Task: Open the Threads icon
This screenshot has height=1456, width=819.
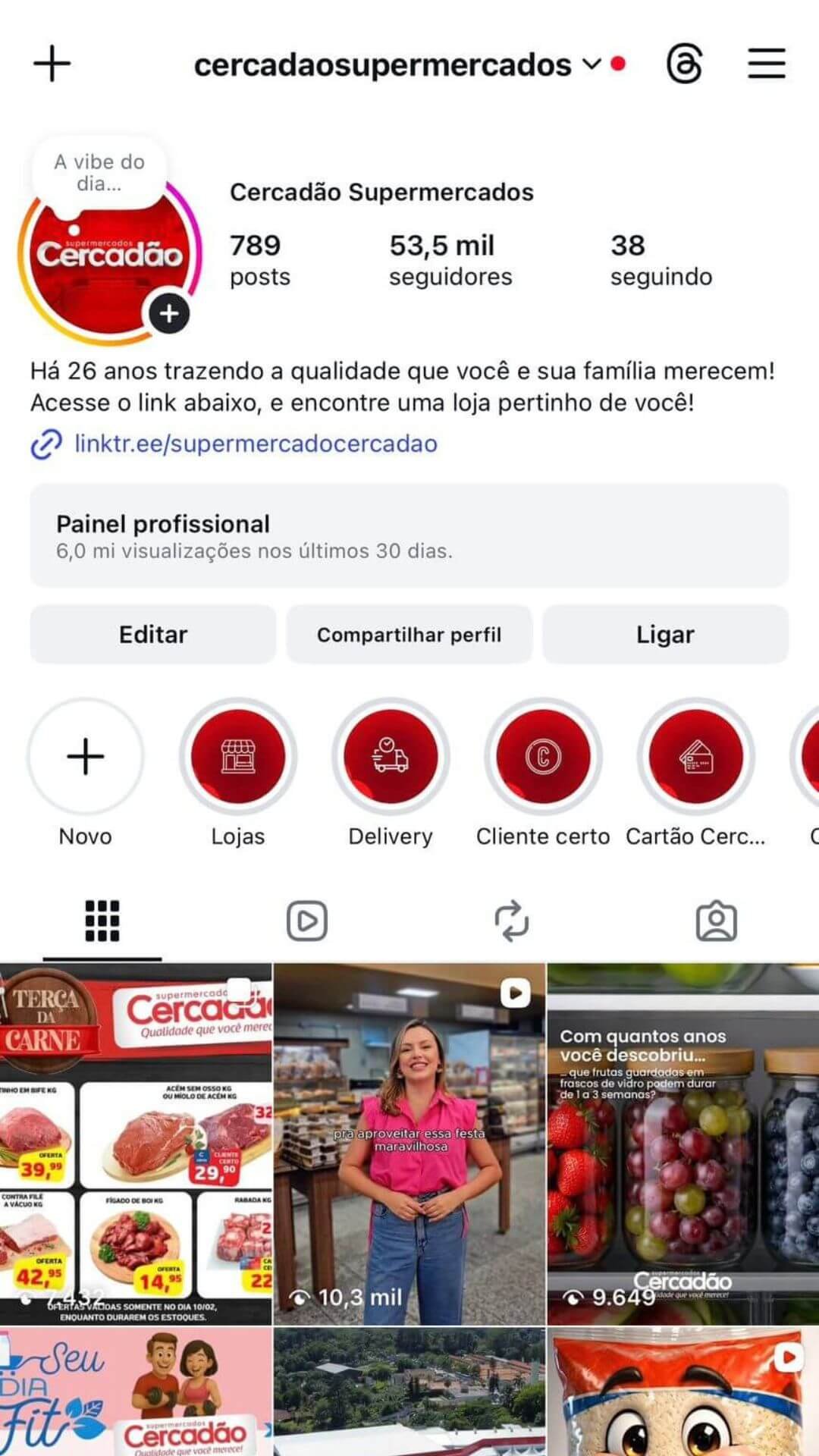Action: [x=684, y=64]
